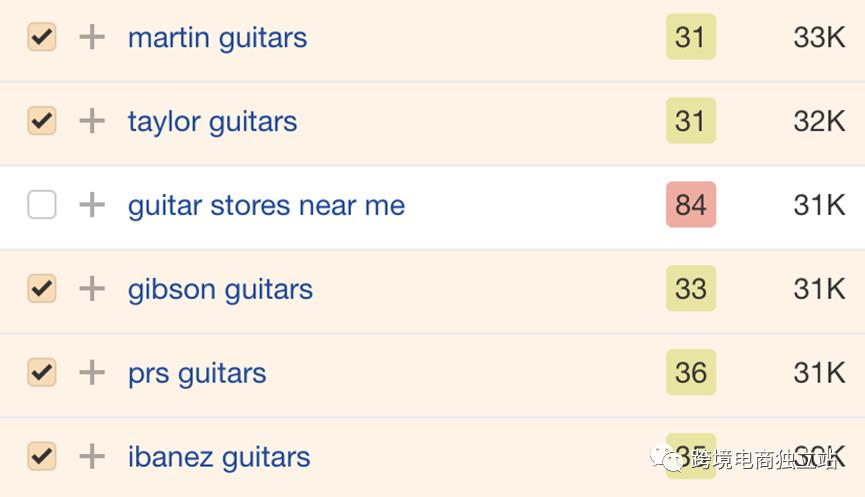This screenshot has width=865, height=497.
Task: Uncheck the martin guitars checkbox
Action: click(41, 38)
